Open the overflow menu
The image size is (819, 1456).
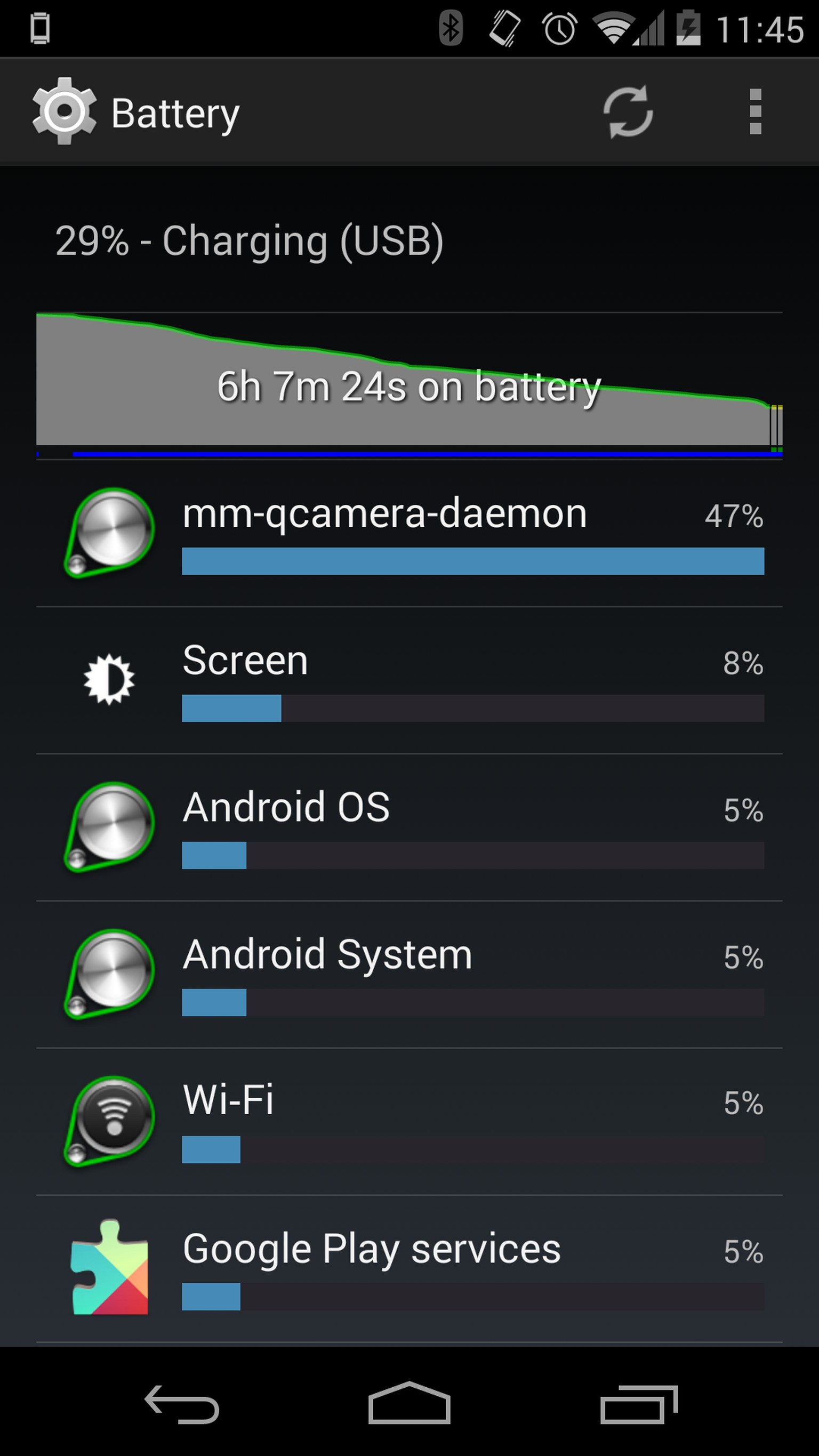[x=755, y=112]
